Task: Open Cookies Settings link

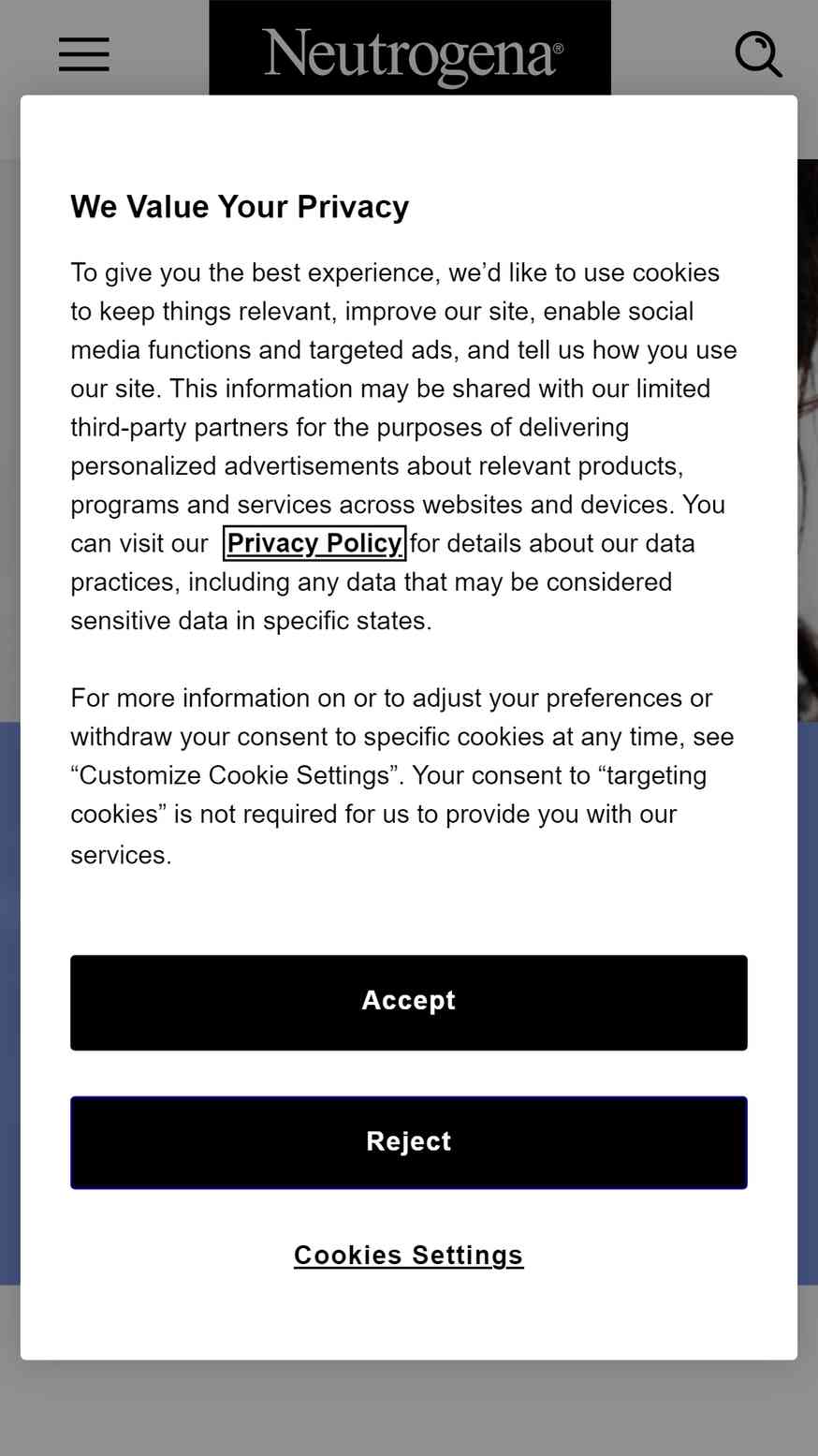Action: (409, 1255)
